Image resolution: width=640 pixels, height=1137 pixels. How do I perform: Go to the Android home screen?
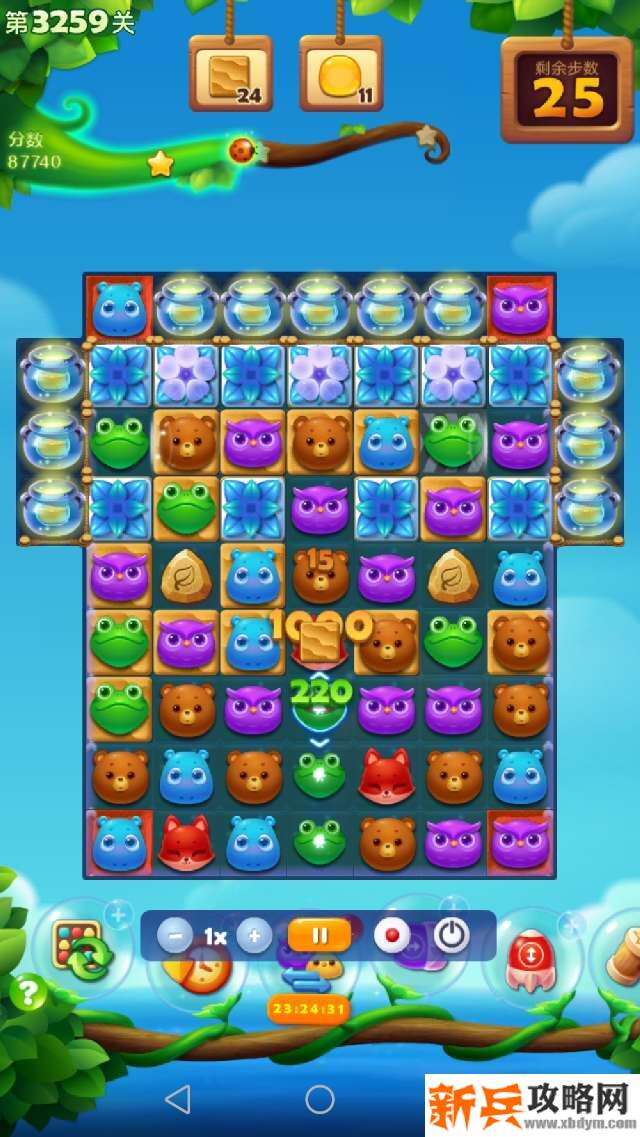pyautogui.click(x=320, y=1100)
